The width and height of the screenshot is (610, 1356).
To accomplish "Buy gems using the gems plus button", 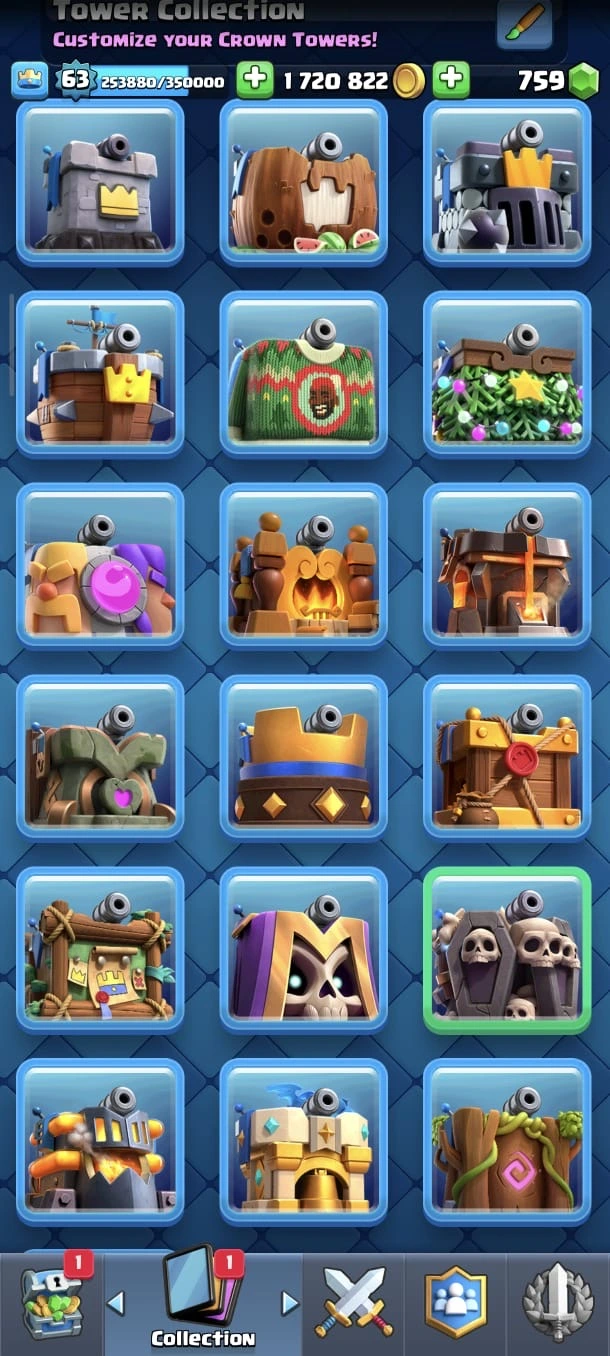I will (x=452, y=81).
